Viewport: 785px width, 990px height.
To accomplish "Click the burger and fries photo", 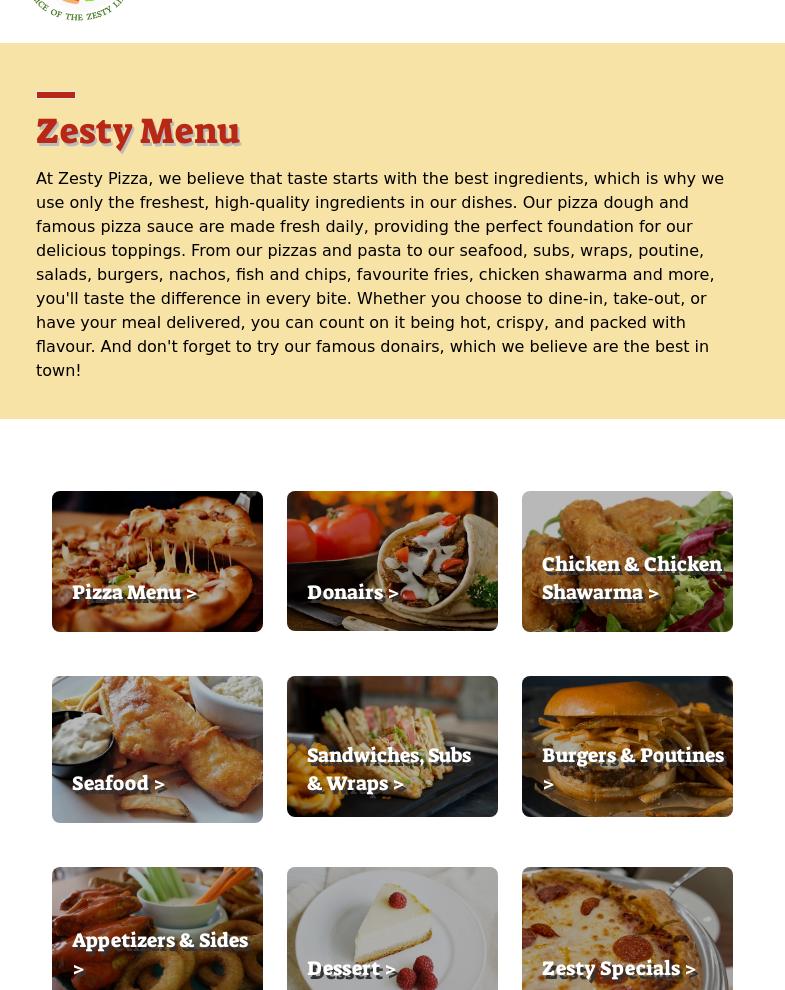I will coord(627,710).
